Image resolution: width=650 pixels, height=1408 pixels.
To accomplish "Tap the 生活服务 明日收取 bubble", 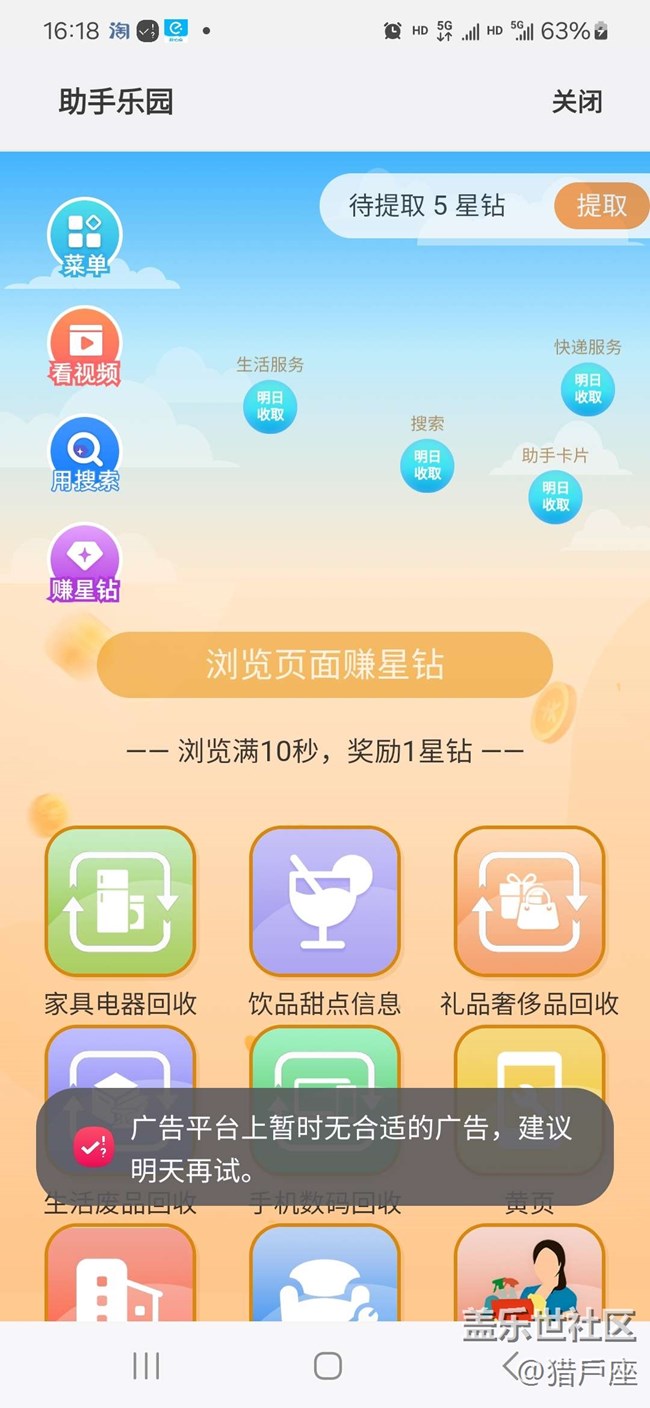I will [270, 406].
